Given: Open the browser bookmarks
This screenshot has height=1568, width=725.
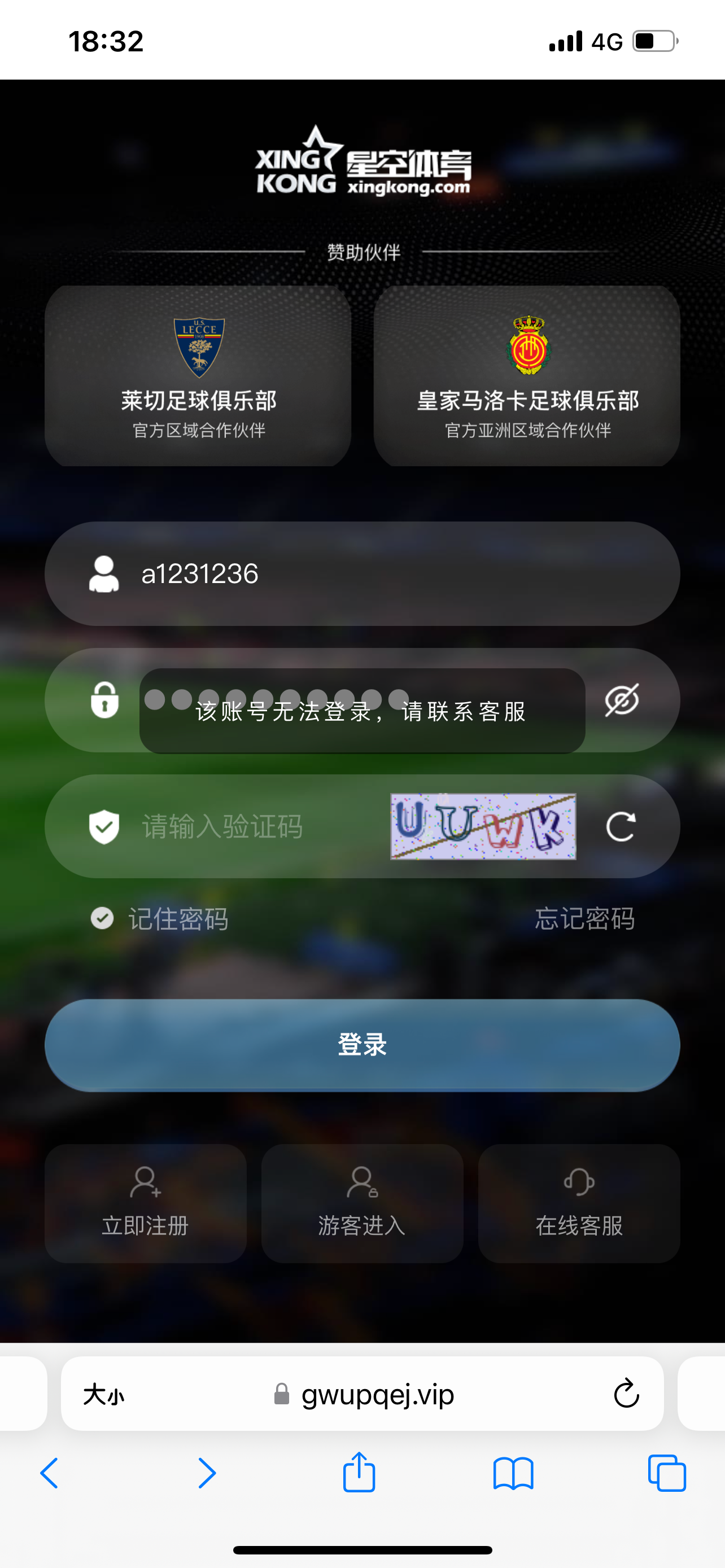Looking at the screenshot, I should tap(513, 1473).
